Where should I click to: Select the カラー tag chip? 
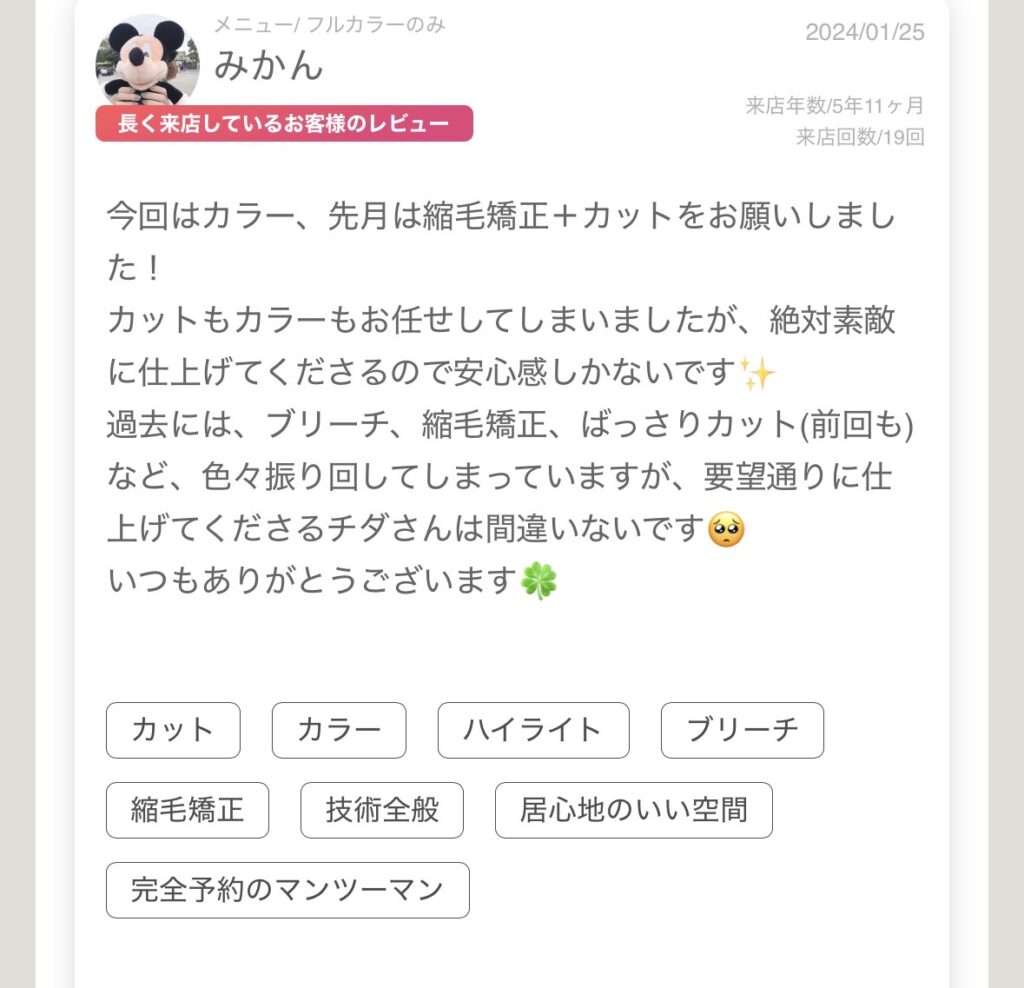pyautogui.click(x=339, y=730)
